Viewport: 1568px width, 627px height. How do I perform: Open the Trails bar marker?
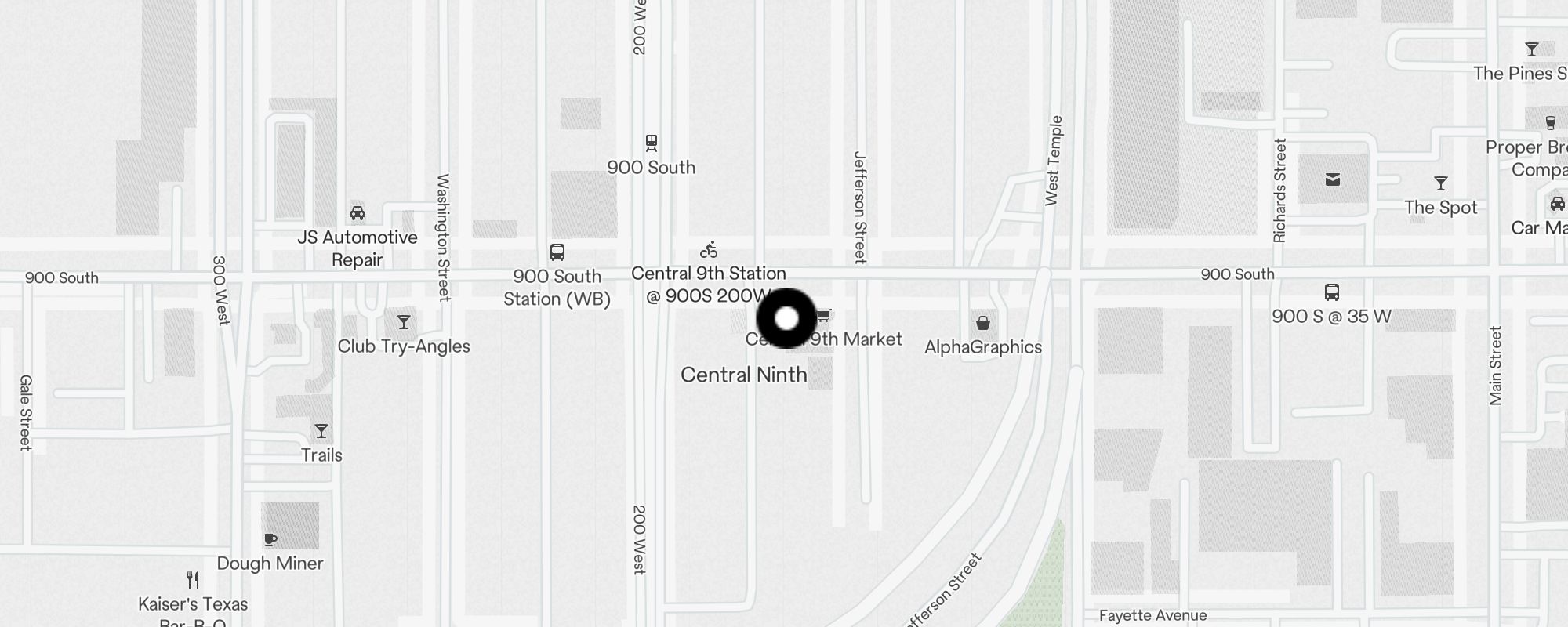[x=321, y=431]
